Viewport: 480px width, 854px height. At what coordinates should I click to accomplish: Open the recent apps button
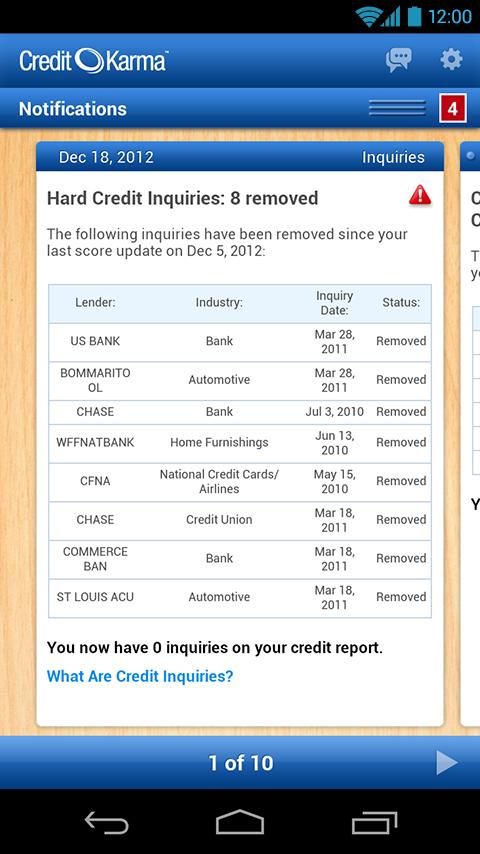coord(374,822)
